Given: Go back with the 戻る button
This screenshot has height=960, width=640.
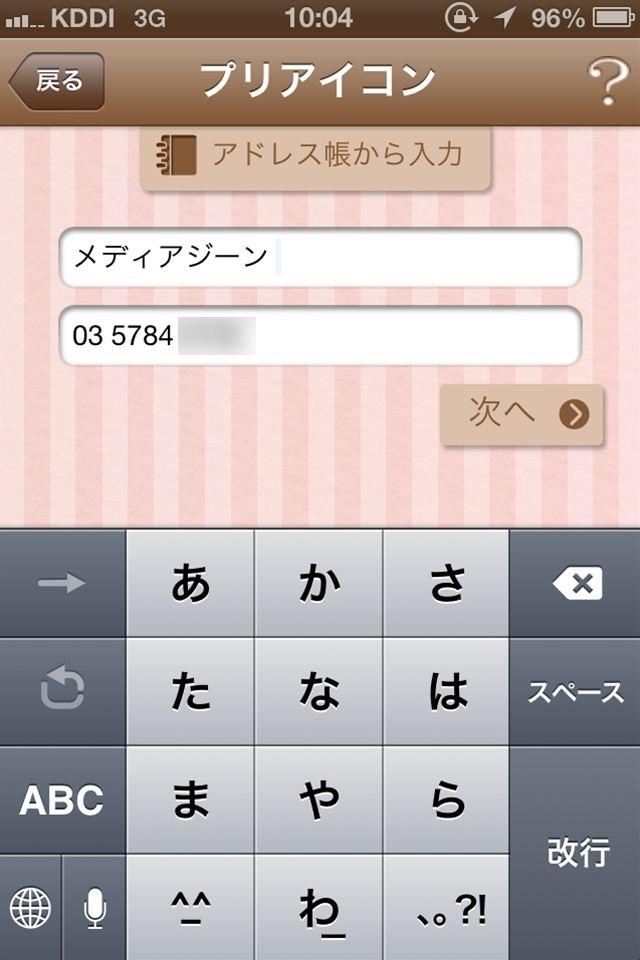Looking at the screenshot, I should click(57, 82).
